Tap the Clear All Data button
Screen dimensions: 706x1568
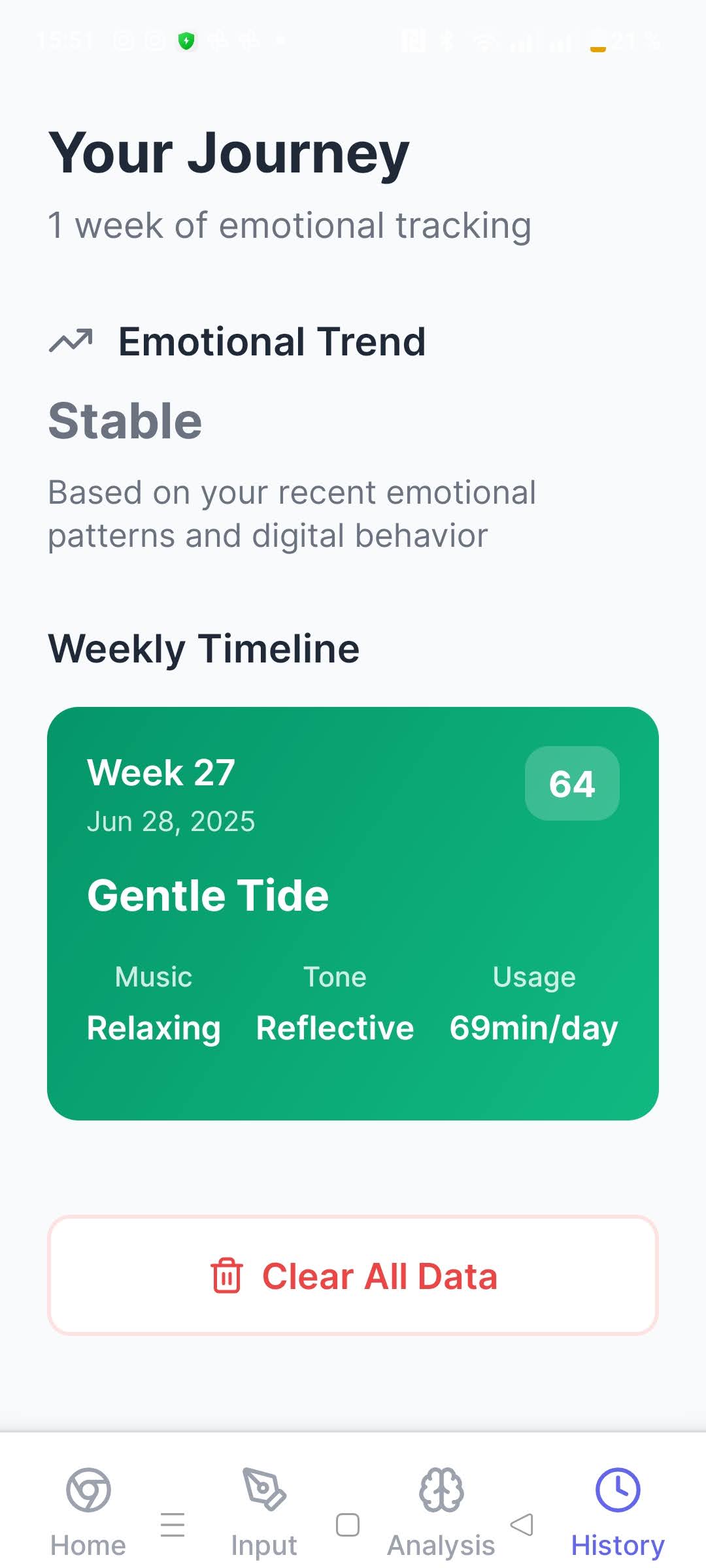point(353,1275)
